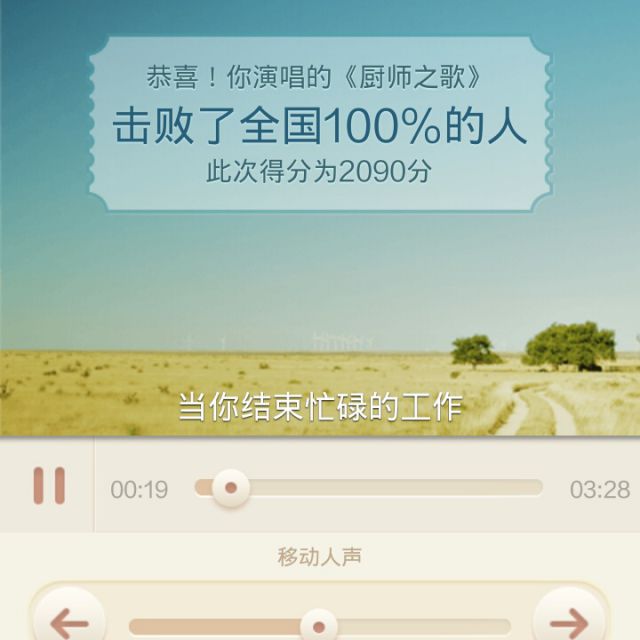Tap the playback progress bar

coord(370,488)
